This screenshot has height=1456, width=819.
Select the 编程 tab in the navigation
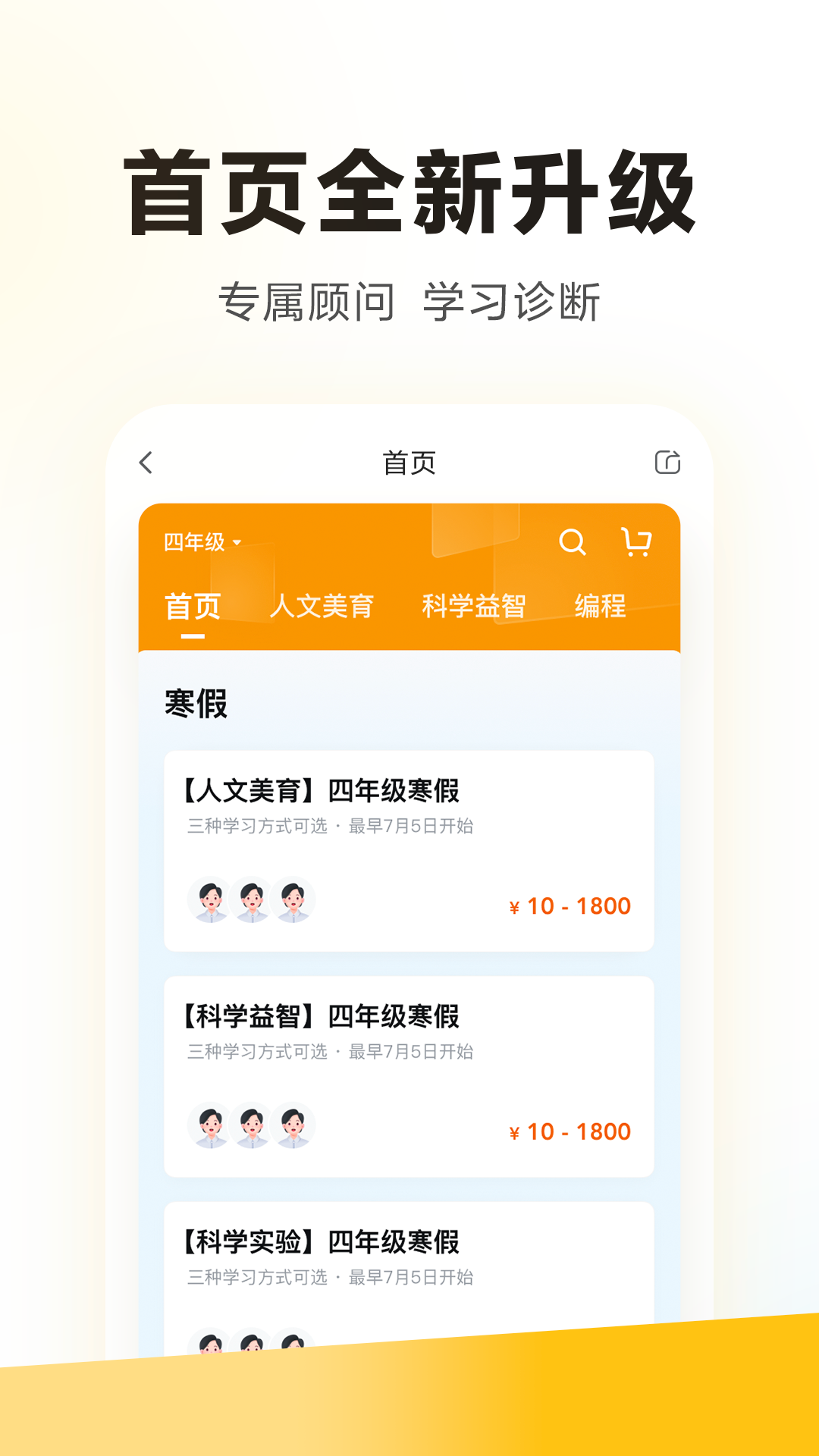[601, 607]
